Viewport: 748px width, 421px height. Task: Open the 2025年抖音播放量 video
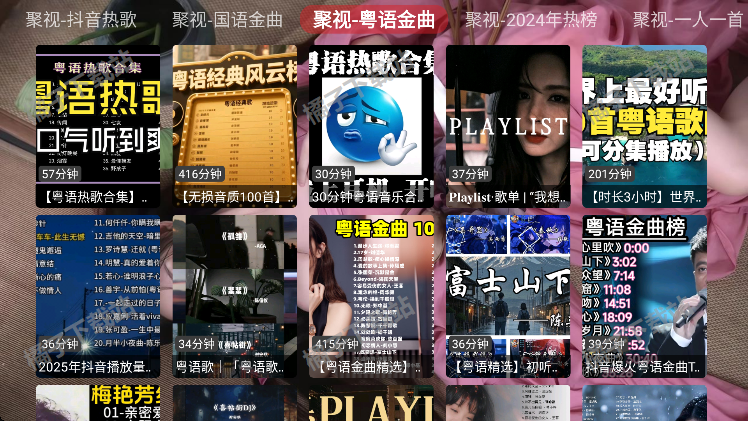point(98,295)
